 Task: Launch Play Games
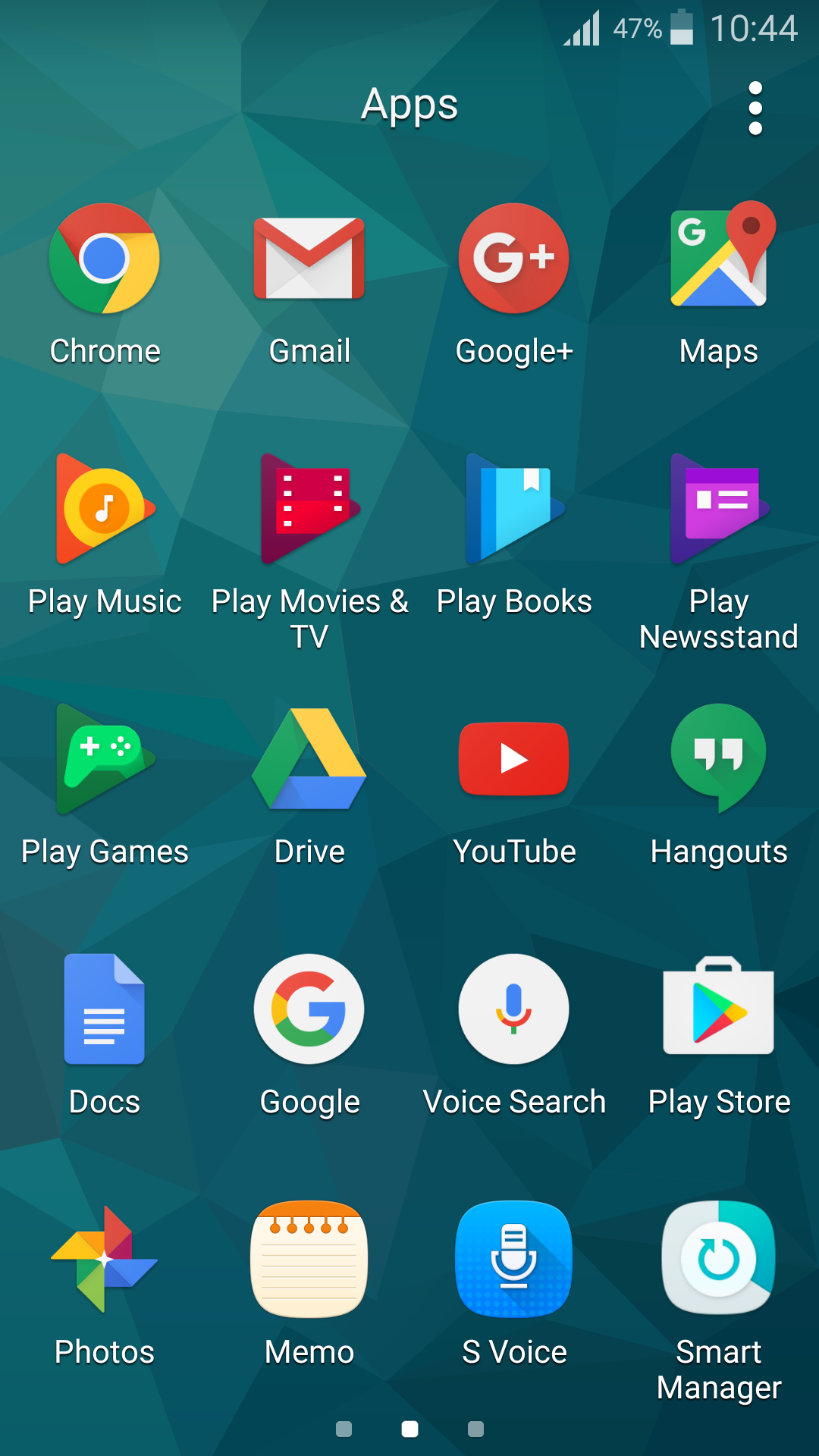tap(105, 760)
